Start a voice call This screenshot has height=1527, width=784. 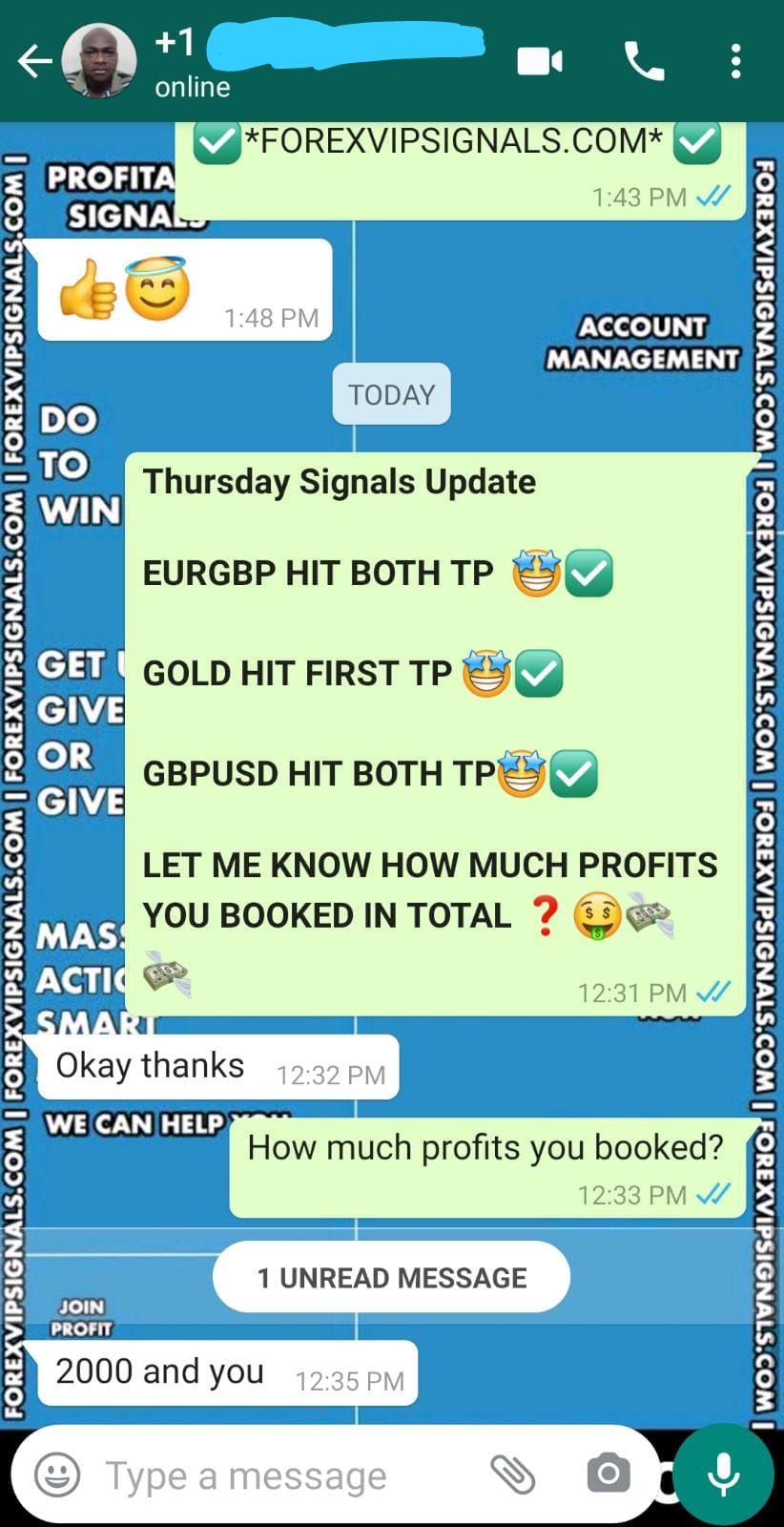click(x=644, y=62)
